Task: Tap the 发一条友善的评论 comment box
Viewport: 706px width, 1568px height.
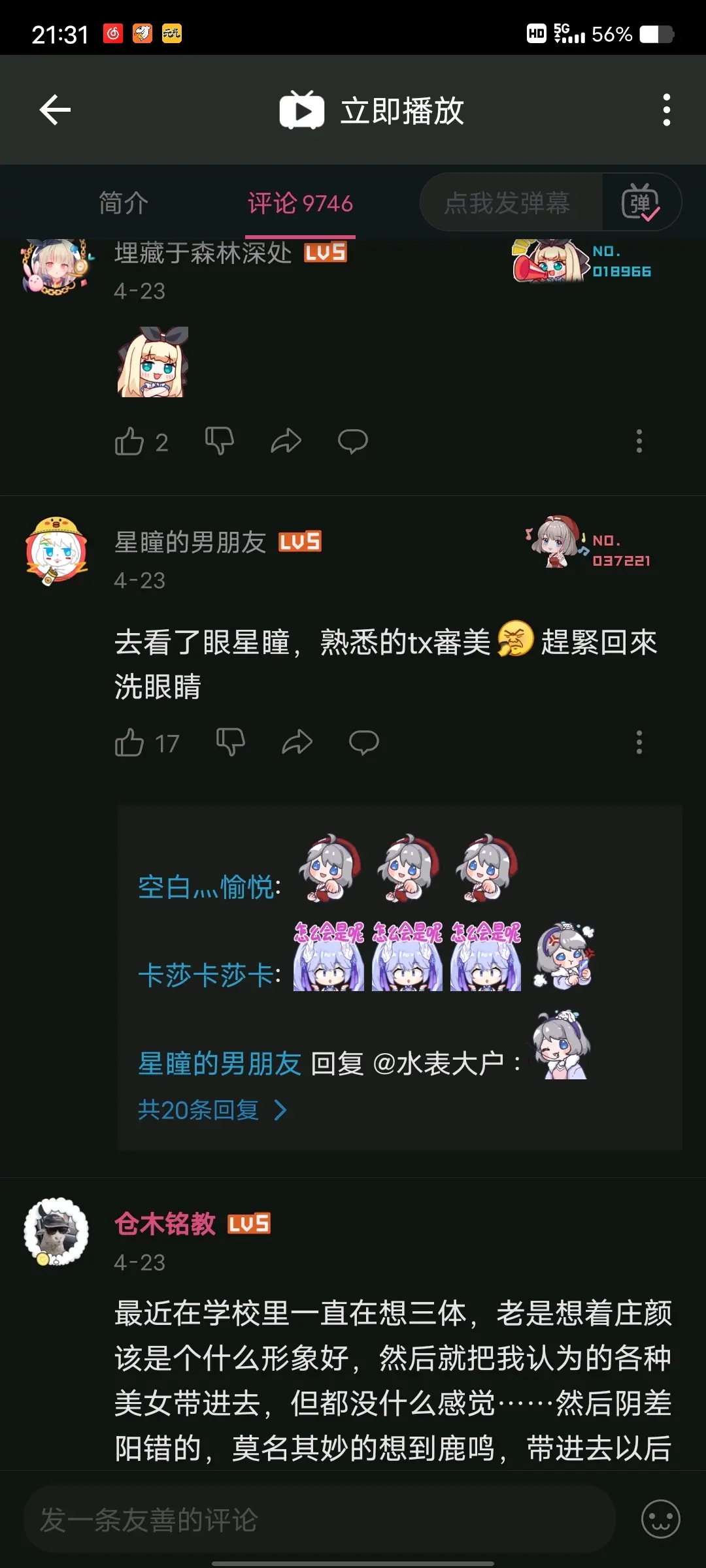Action: (x=319, y=1519)
